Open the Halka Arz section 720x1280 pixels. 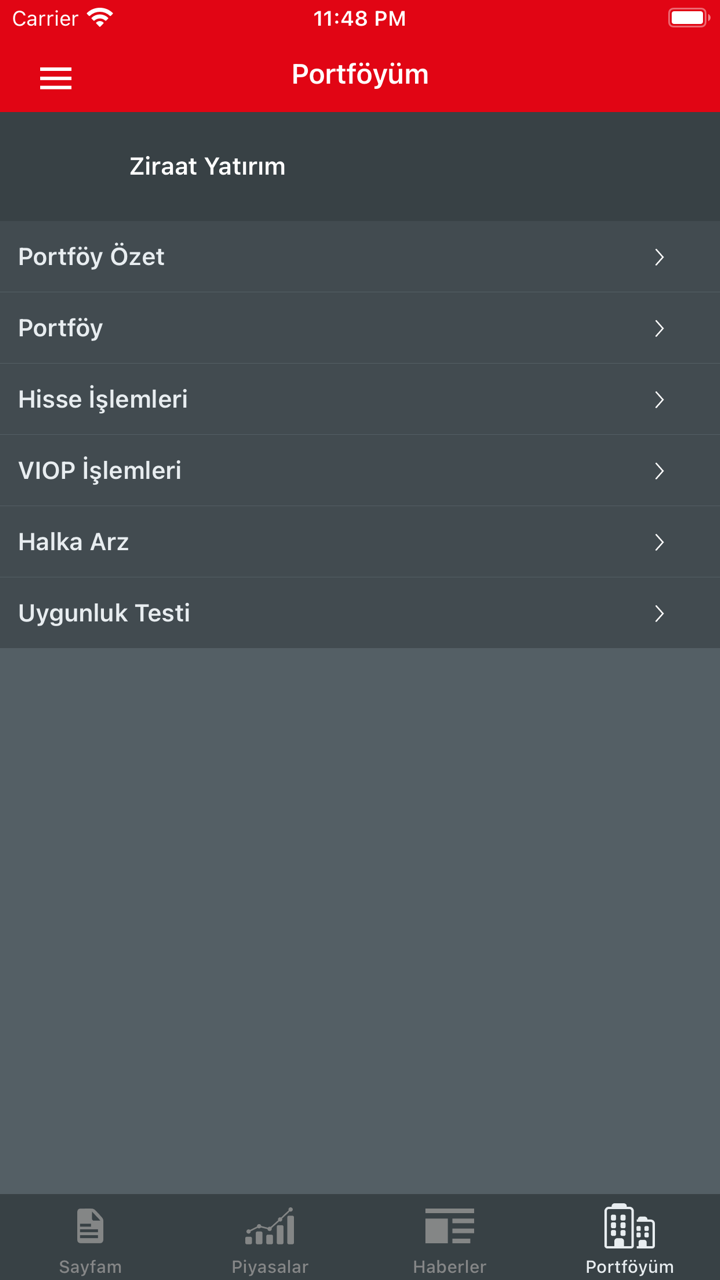pos(360,542)
